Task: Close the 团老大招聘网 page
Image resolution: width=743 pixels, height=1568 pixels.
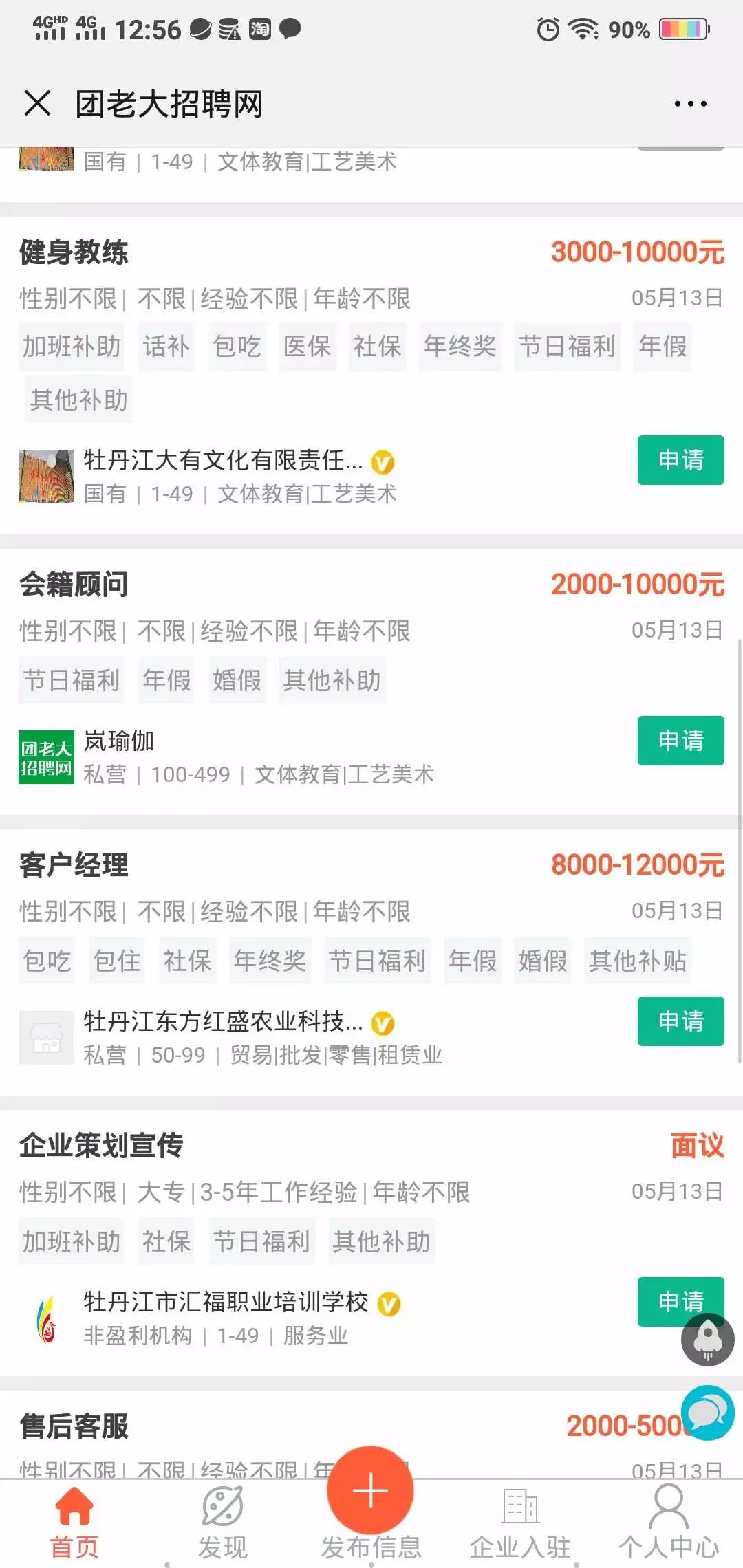Action: [x=37, y=103]
